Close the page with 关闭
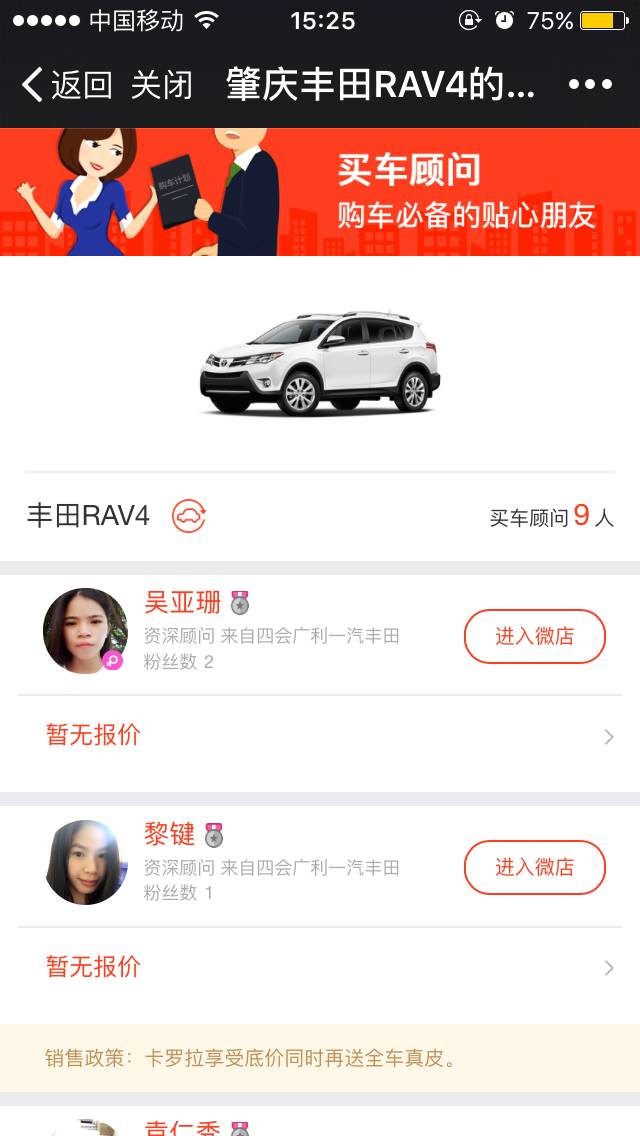This screenshot has height=1136, width=640. coord(161,85)
